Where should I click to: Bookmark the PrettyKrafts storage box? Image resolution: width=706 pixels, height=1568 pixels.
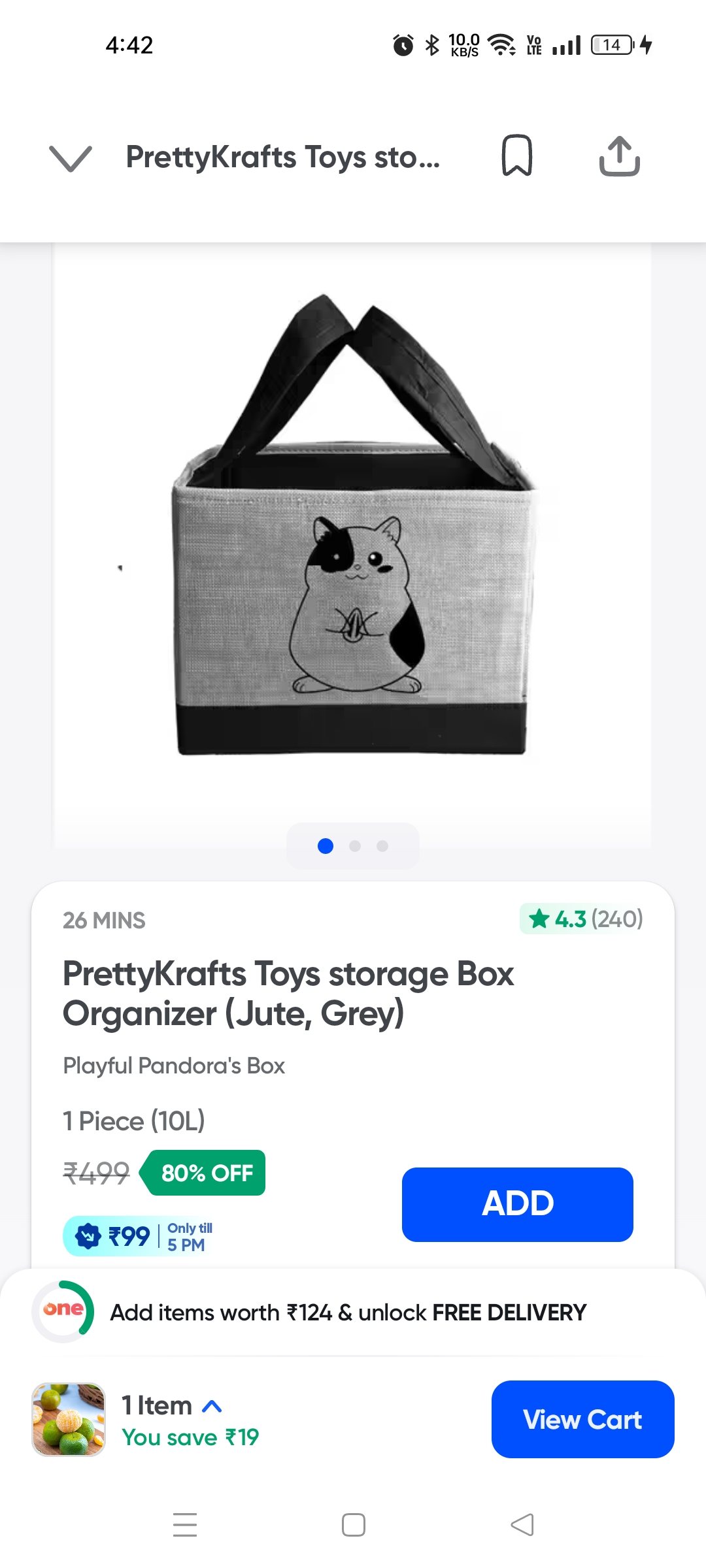516,156
